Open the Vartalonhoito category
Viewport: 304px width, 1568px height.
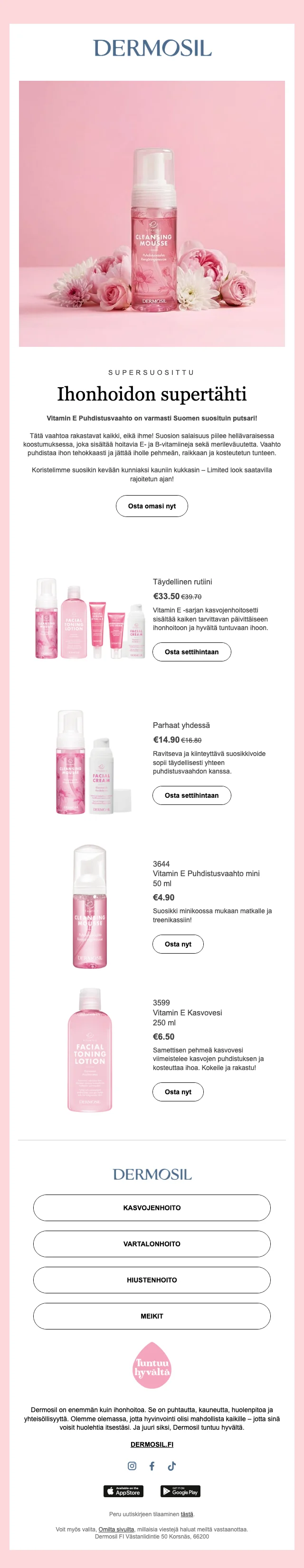(x=152, y=1244)
